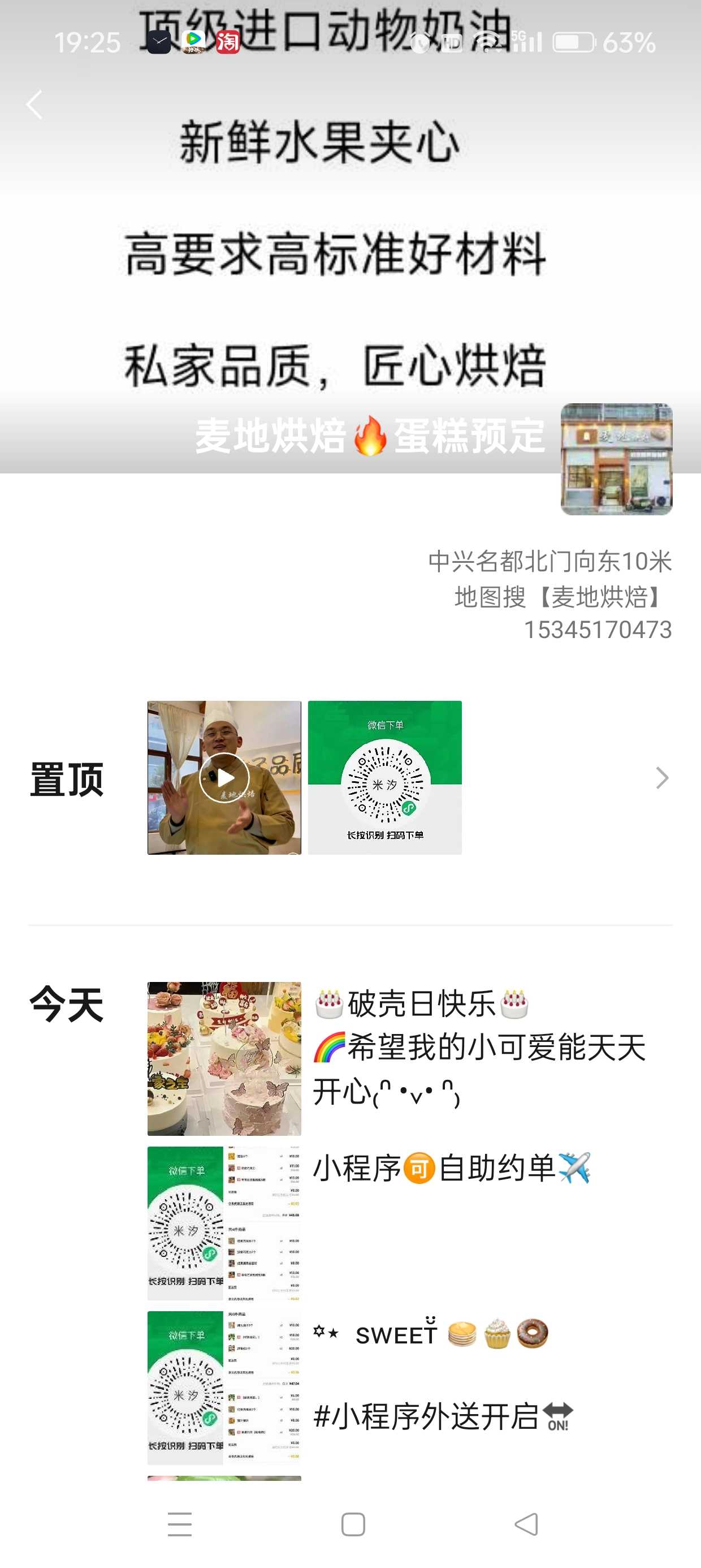Screen dimensions: 701x1568
Task: Open the 麦地烘焙 storefront profile avatar
Action: (616, 459)
